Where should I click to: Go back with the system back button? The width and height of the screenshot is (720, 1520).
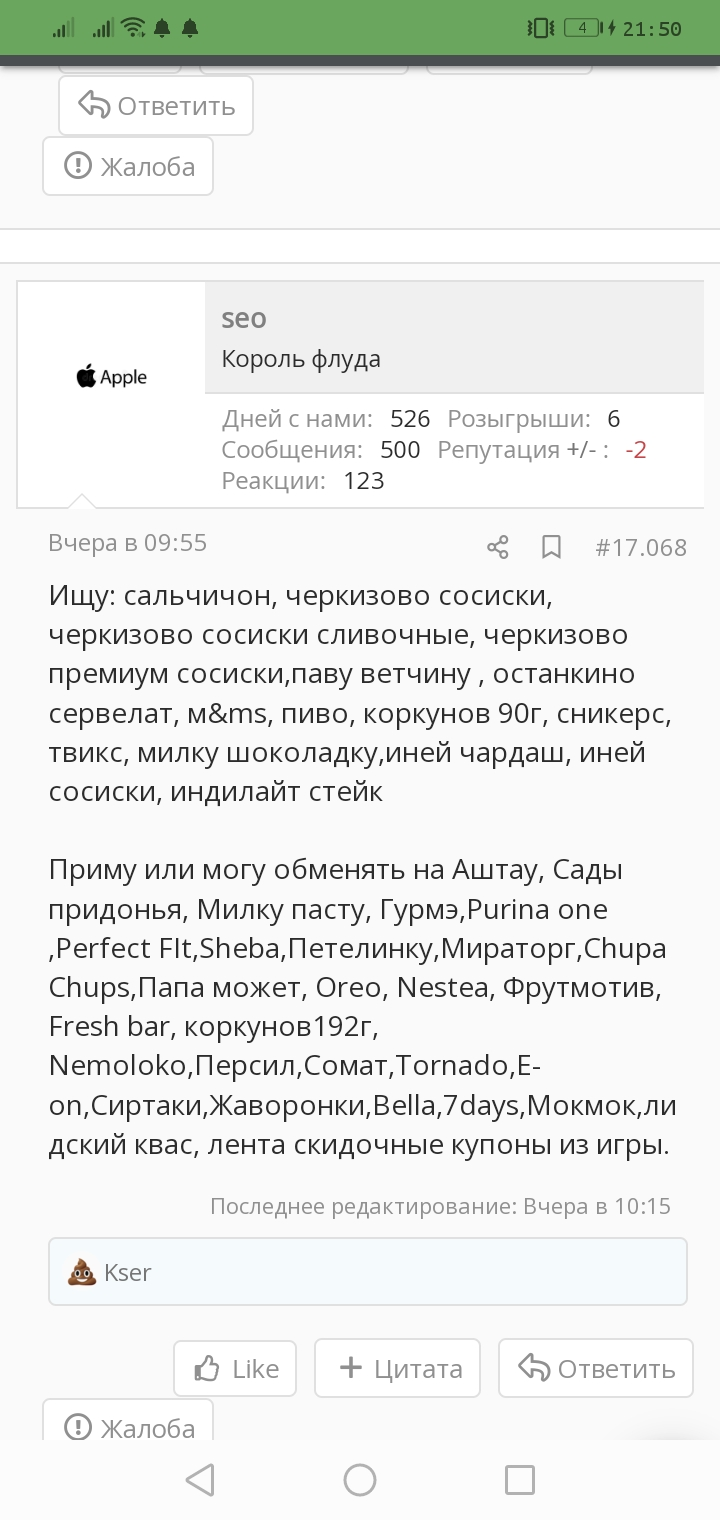(x=200, y=1480)
